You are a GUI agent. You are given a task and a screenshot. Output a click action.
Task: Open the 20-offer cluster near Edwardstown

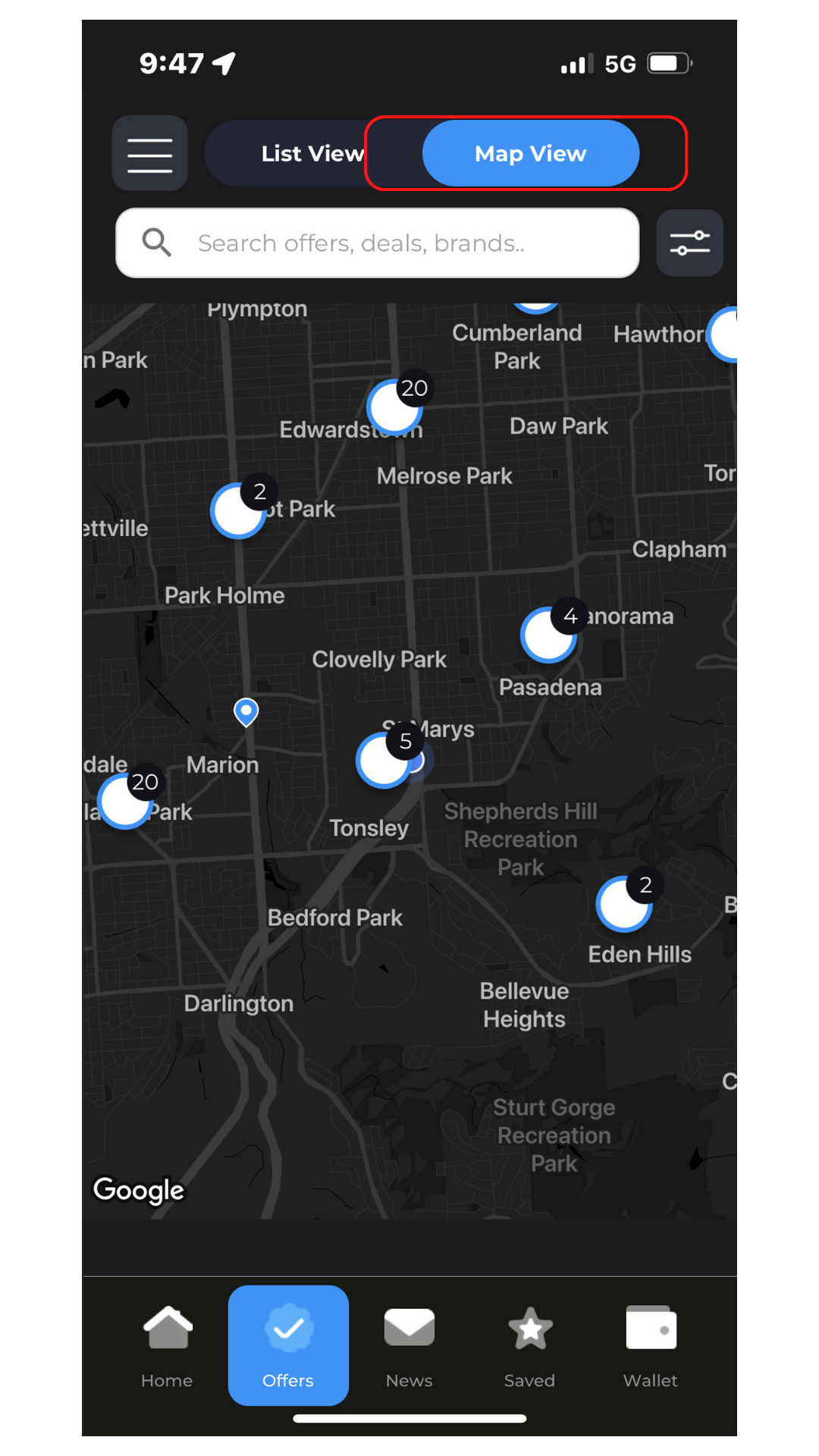click(x=394, y=406)
